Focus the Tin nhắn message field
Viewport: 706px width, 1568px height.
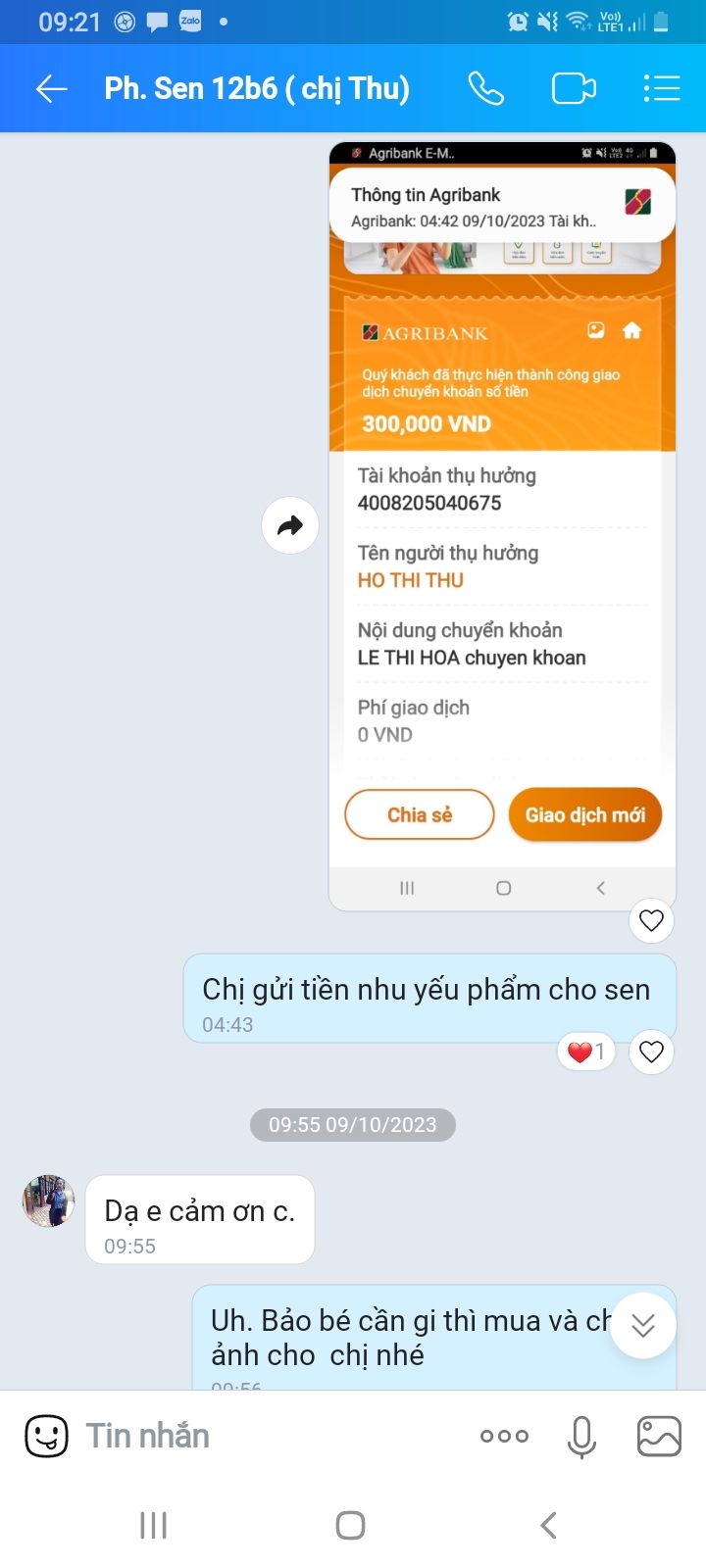[x=265, y=1437]
